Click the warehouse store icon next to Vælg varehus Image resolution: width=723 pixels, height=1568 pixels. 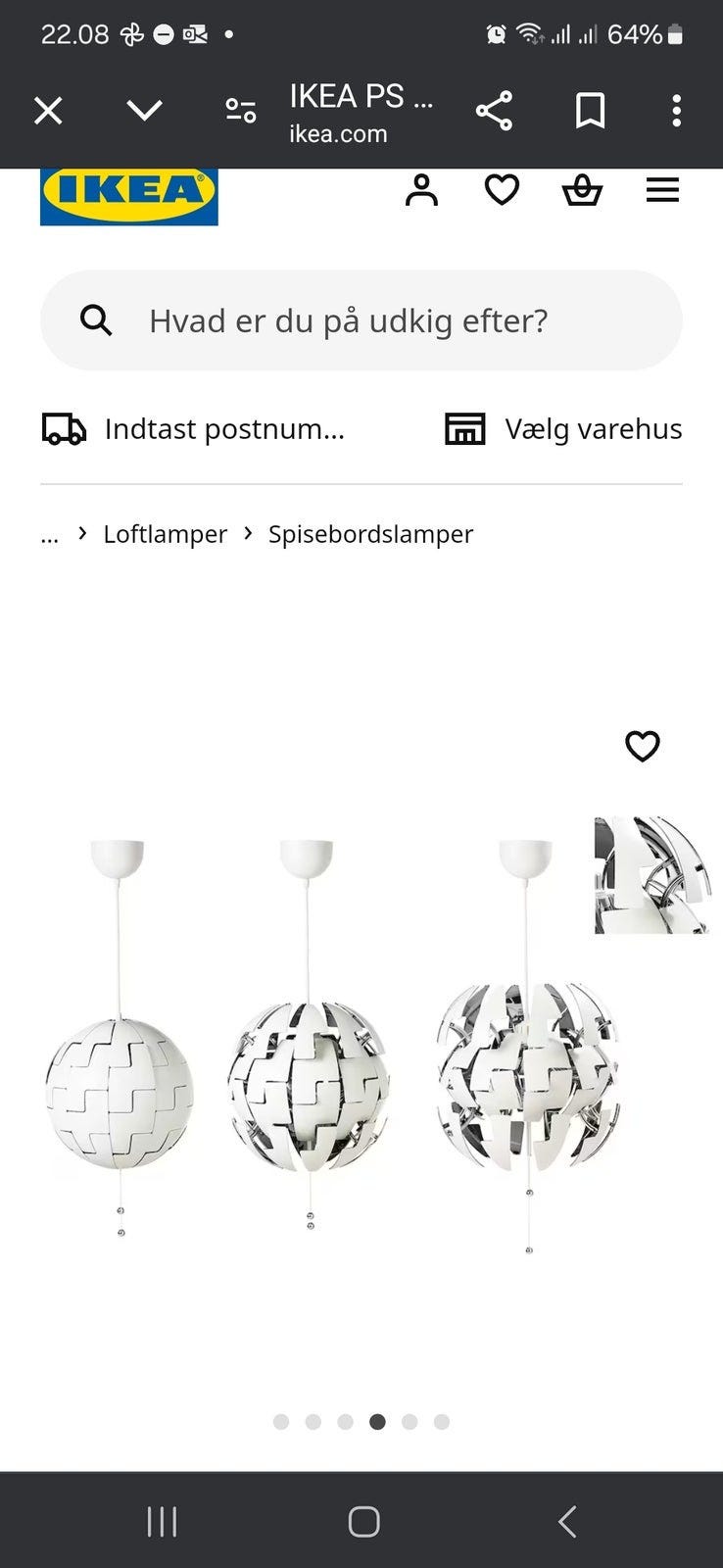(x=465, y=428)
